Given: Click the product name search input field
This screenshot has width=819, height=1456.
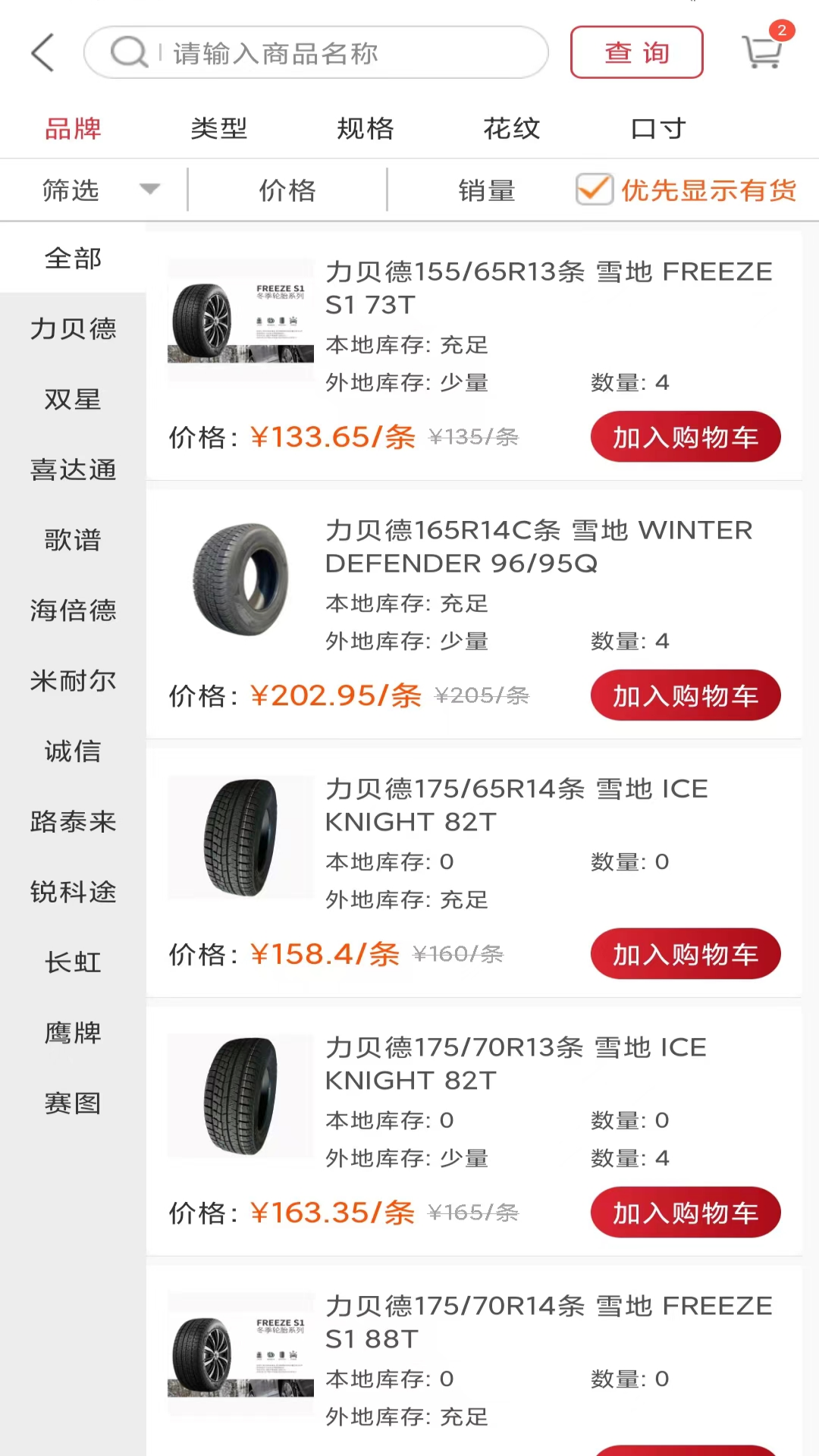Looking at the screenshot, I should pos(341,52).
